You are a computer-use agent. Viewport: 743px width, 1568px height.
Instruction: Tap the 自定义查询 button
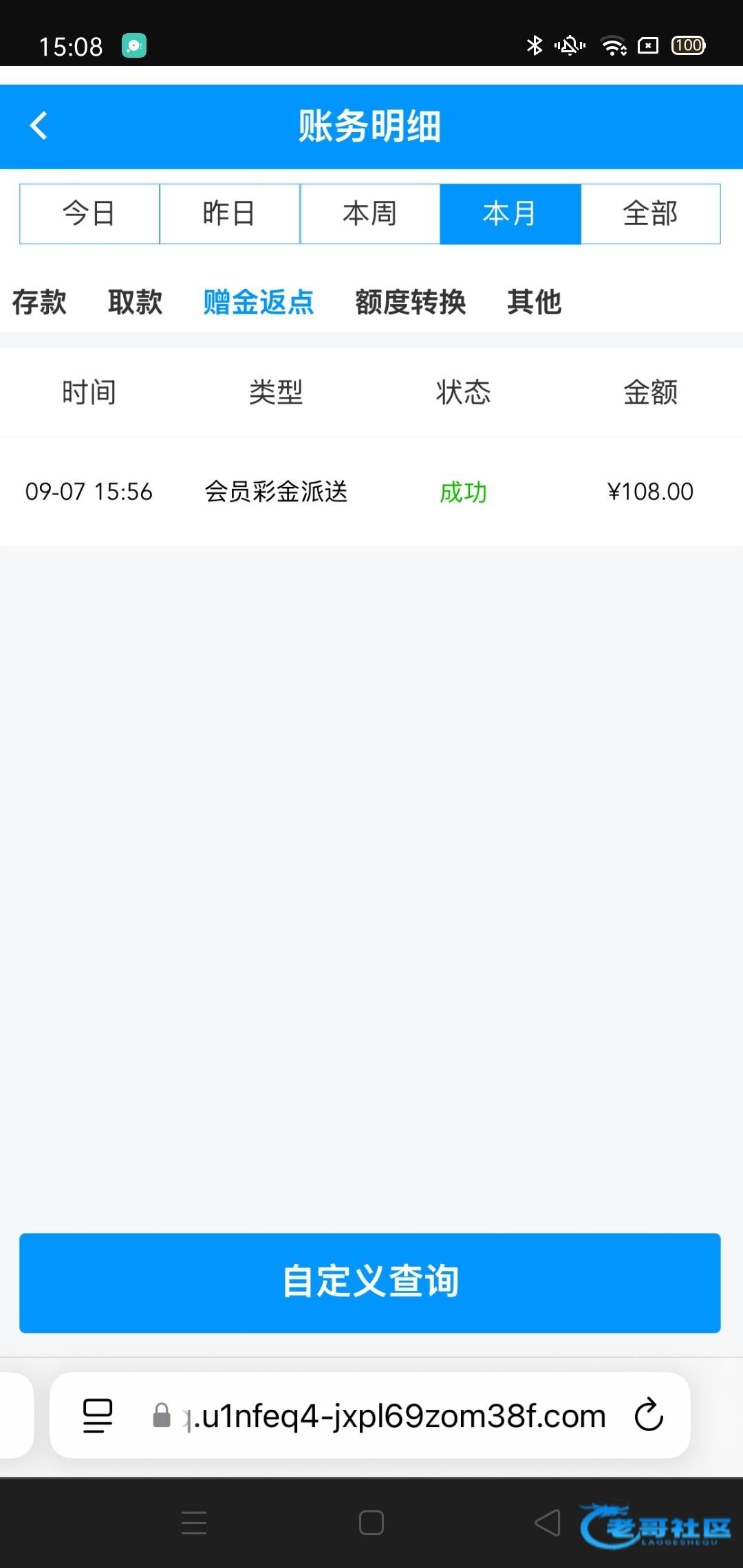[370, 1283]
